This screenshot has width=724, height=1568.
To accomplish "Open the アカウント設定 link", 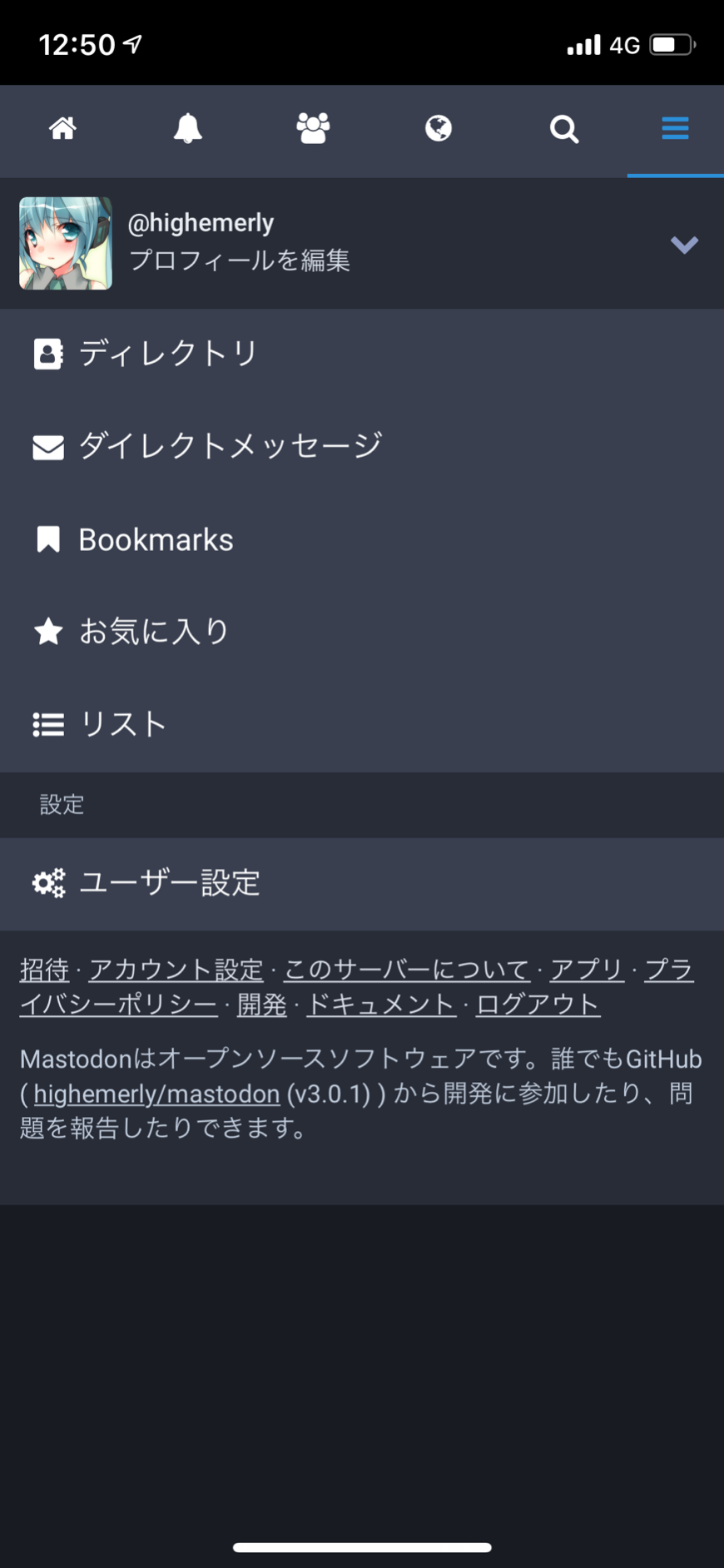I will point(176,970).
